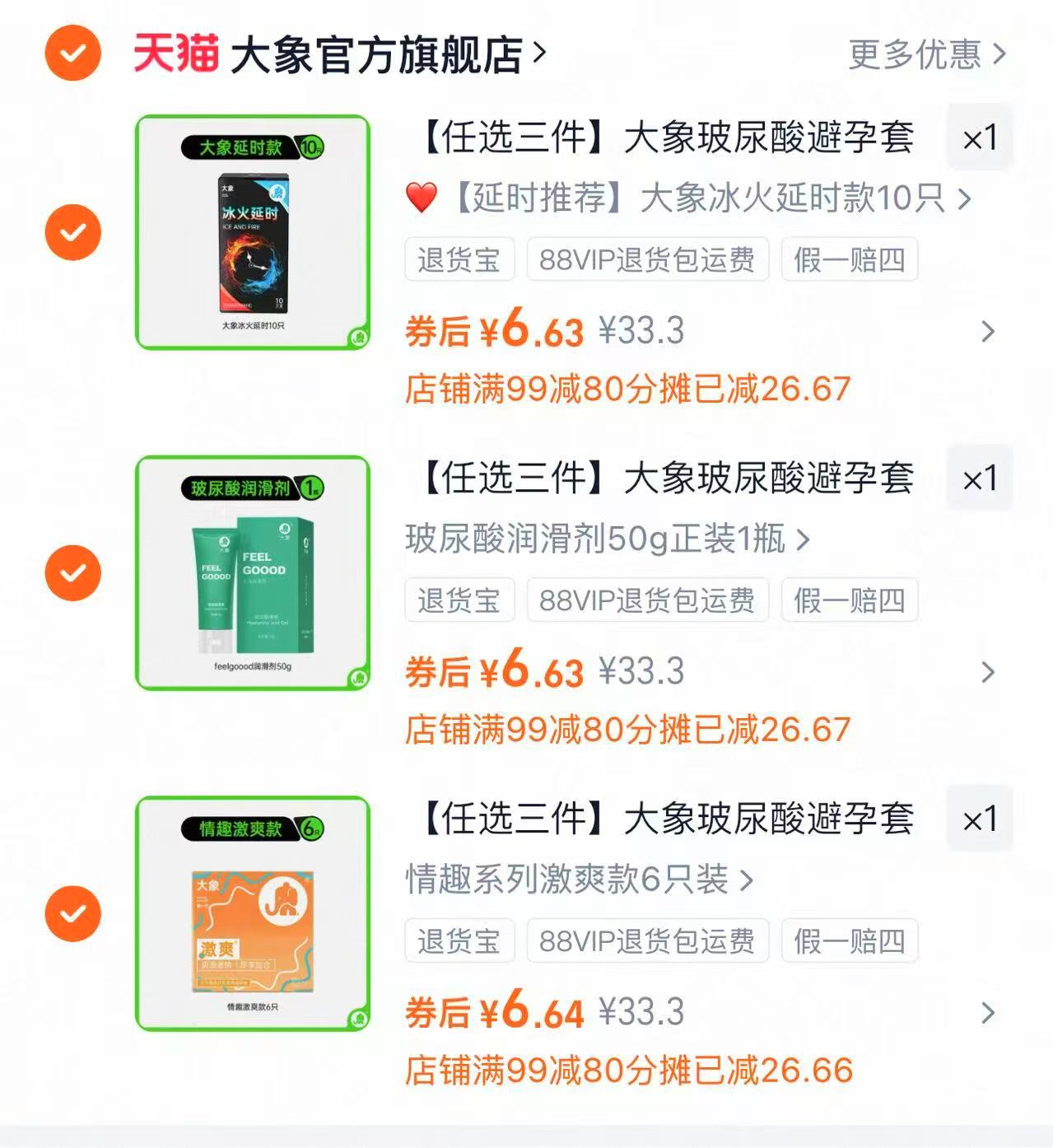The width and height of the screenshot is (1053, 1148).
Task: Select the 大象官方旗舰店 store checkbox
Action: [x=72, y=52]
